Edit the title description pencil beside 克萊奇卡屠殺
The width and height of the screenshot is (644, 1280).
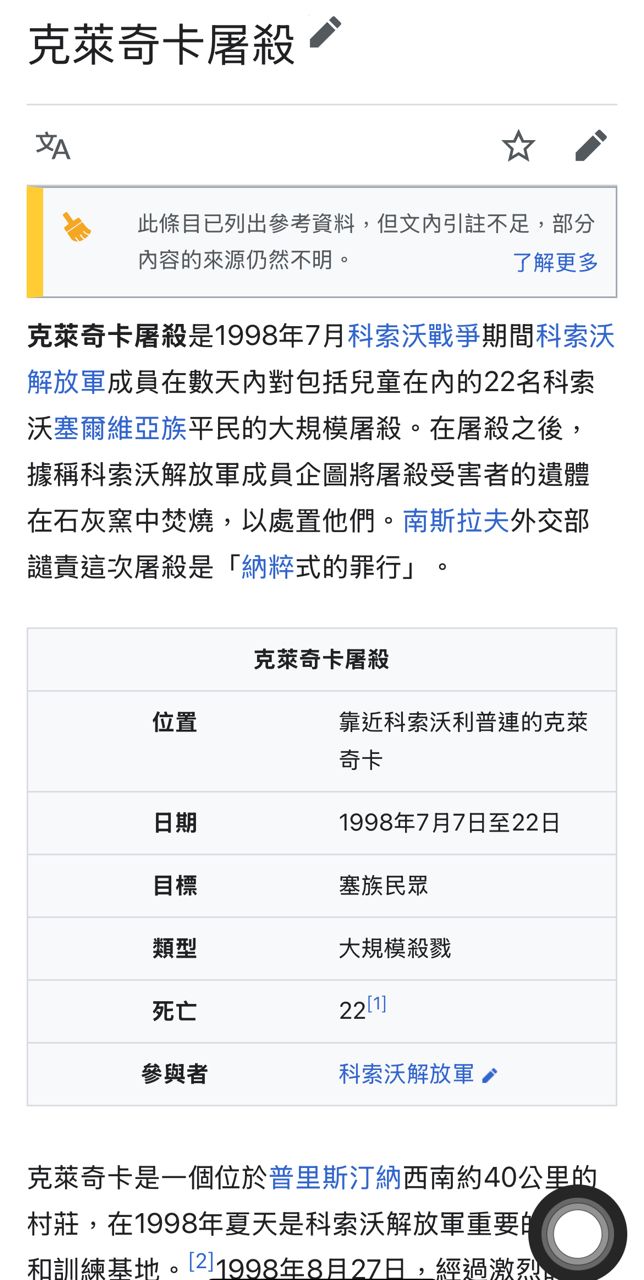tap(326, 33)
